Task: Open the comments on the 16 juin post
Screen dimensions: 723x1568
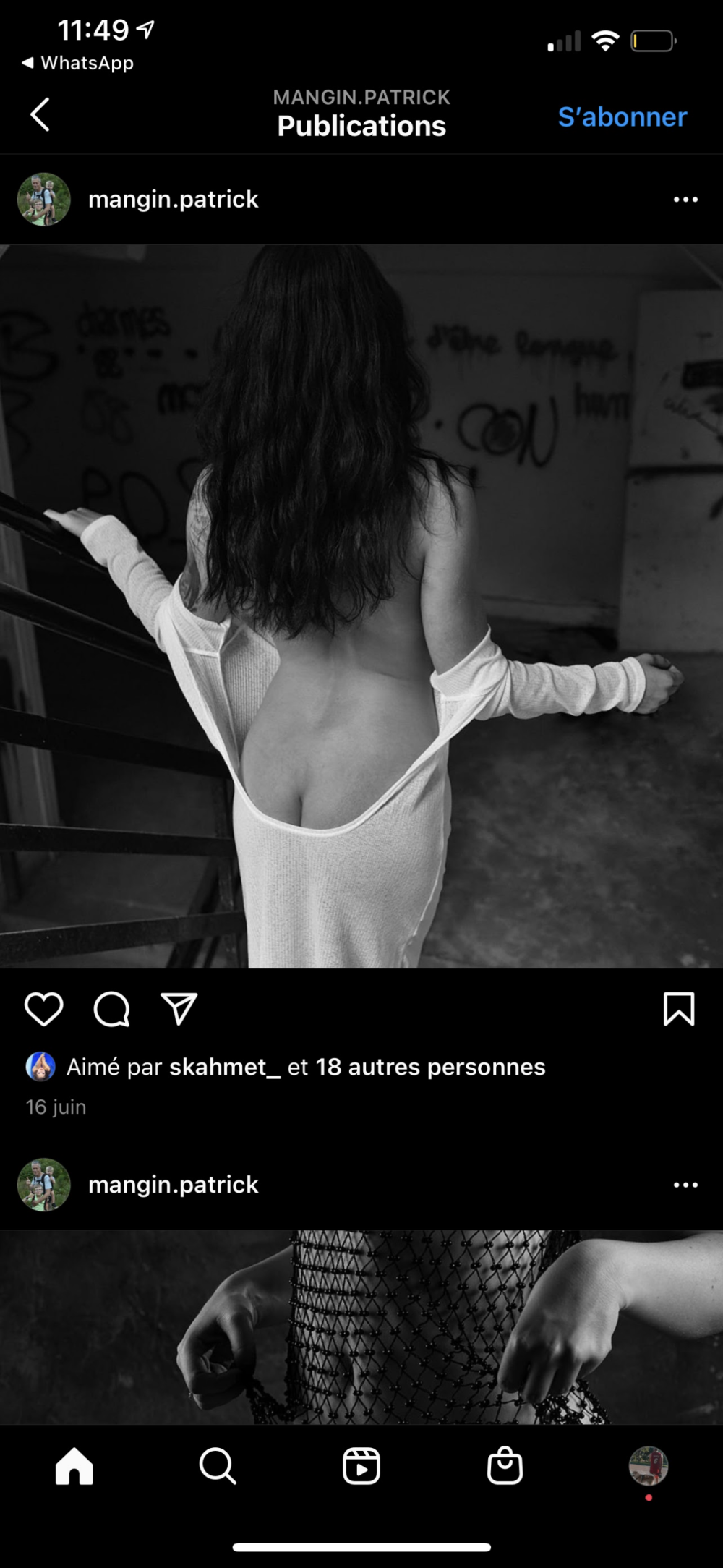Action: pos(111,1009)
